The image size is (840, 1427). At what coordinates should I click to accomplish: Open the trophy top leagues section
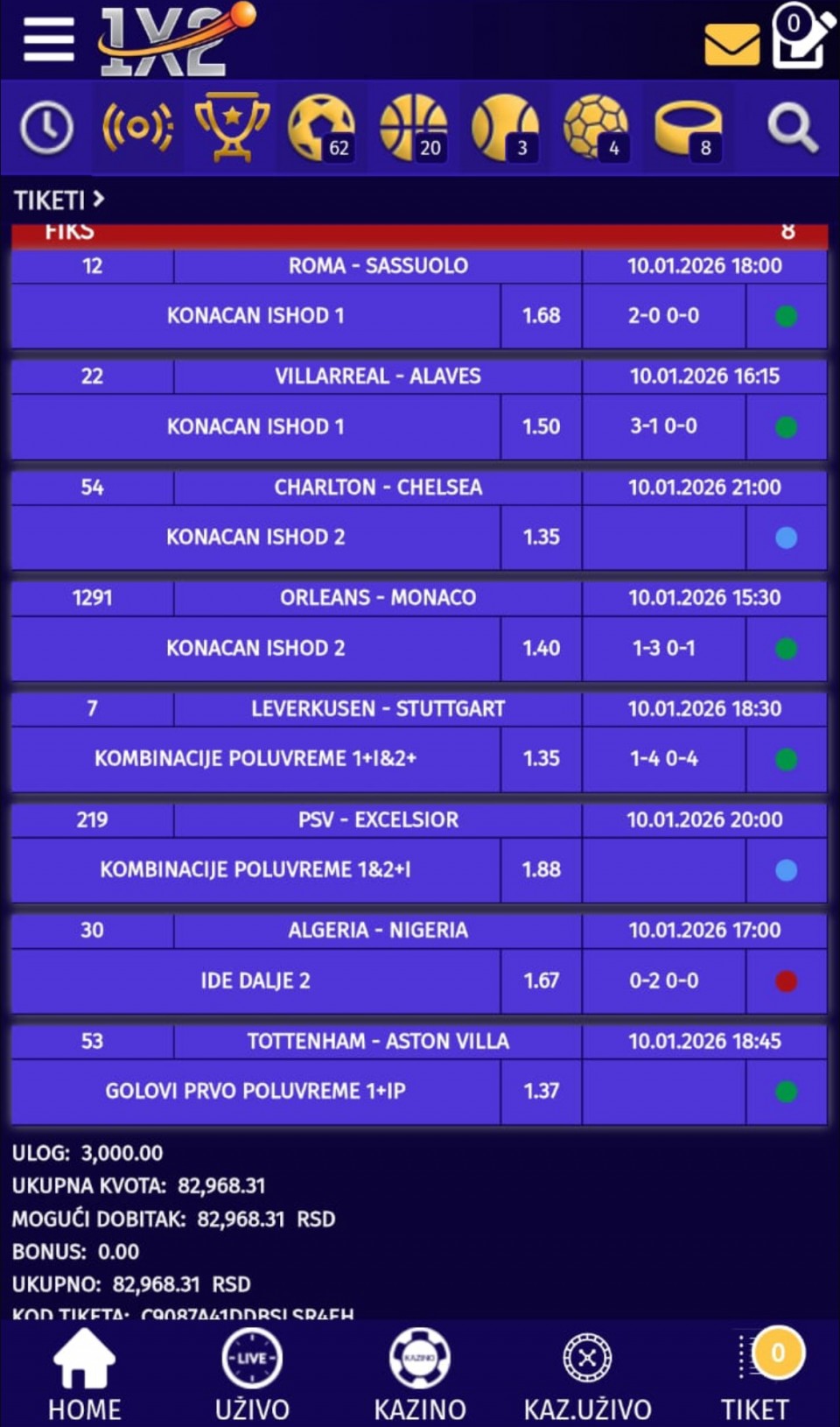coord(231,129)
